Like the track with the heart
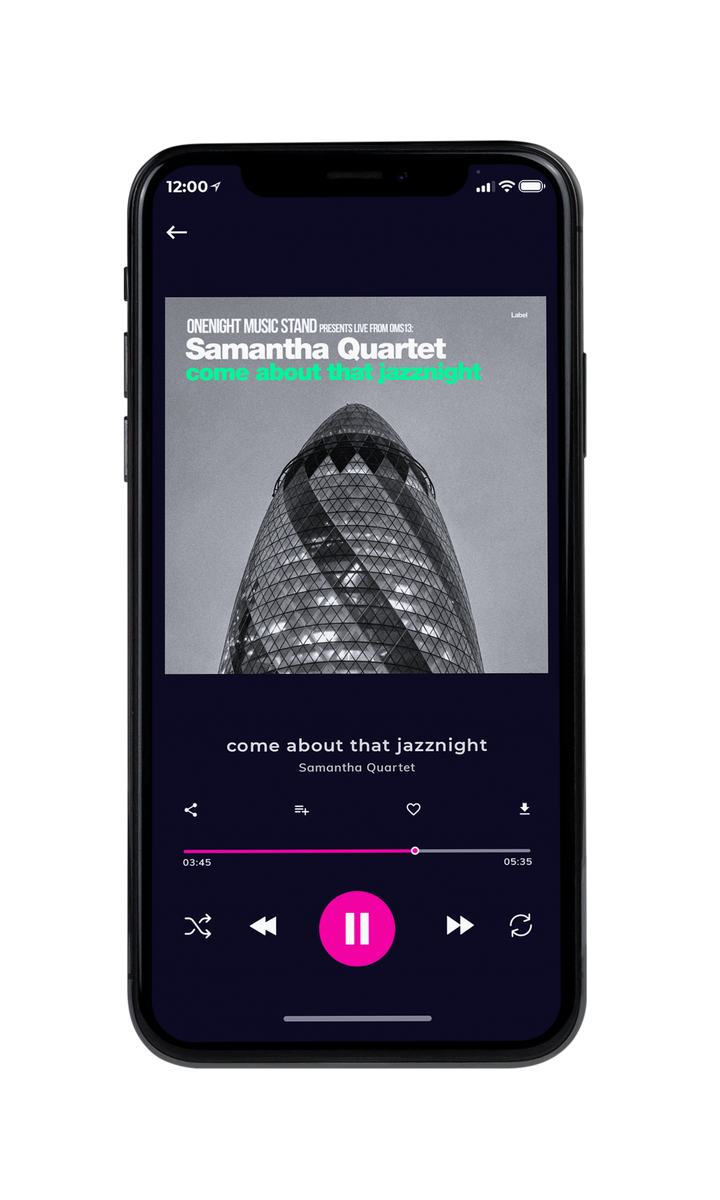This screenshot has height=1200, width=720. [x=413, y=810]
